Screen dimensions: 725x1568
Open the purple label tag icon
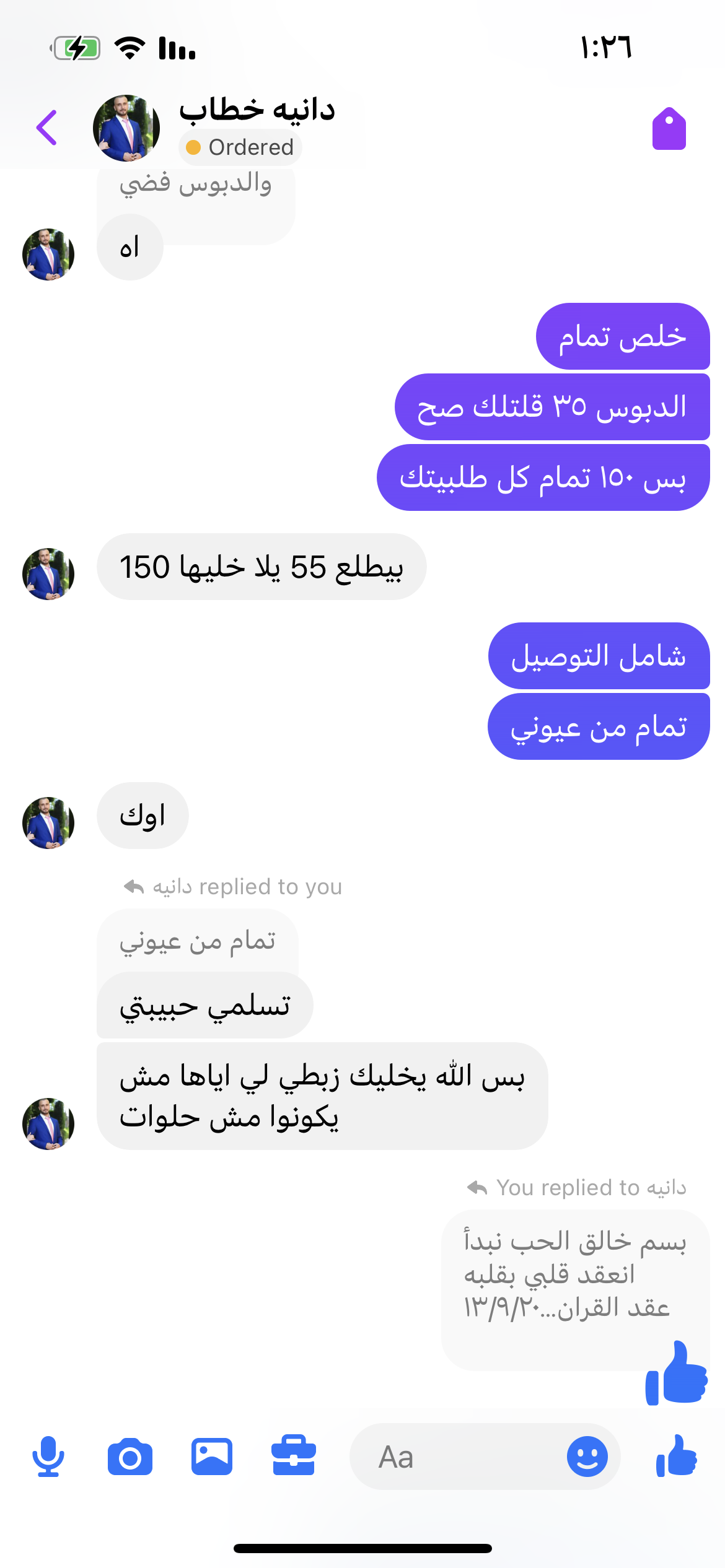pyautogui.click(x=669, y=129)
